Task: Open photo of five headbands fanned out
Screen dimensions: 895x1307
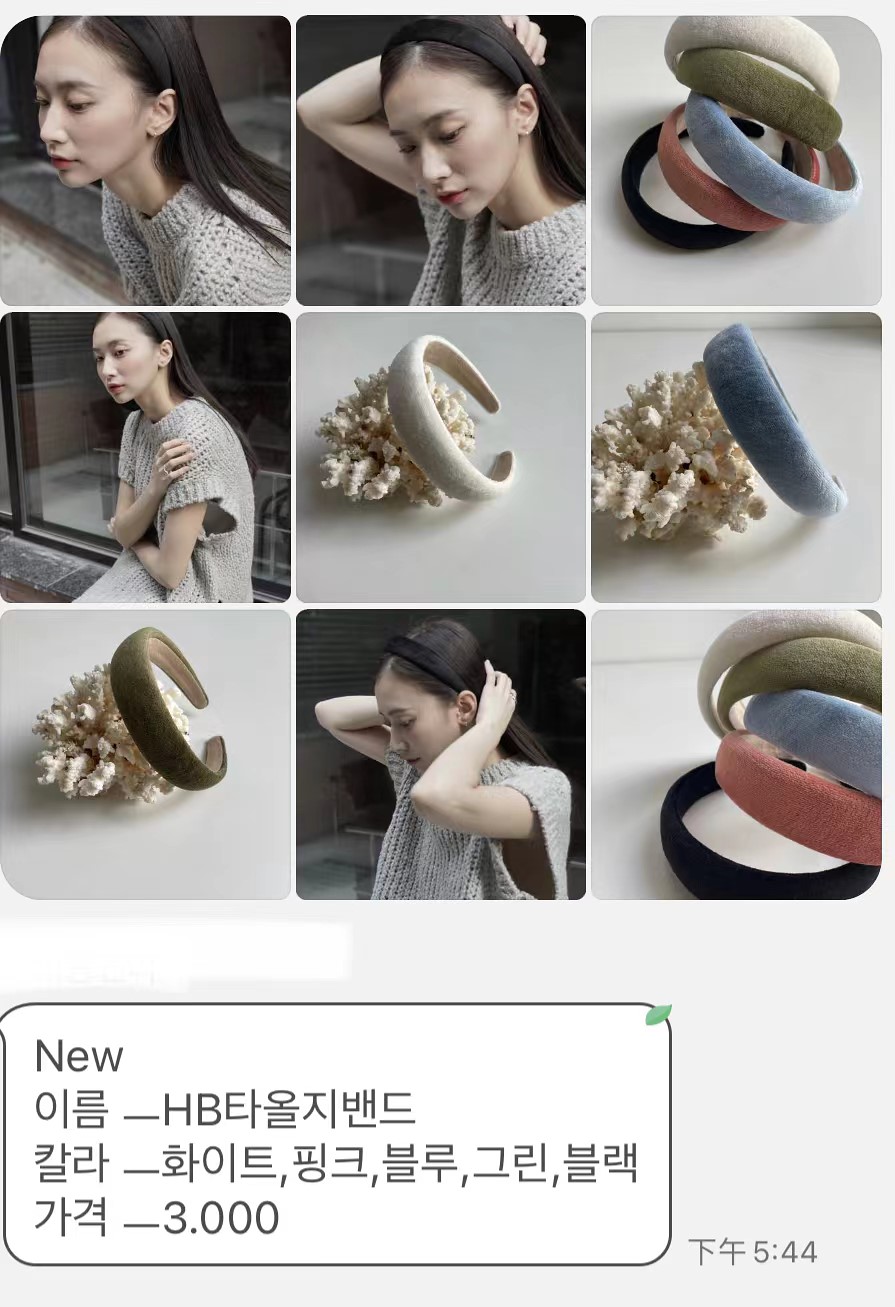Action: [736, 160]
